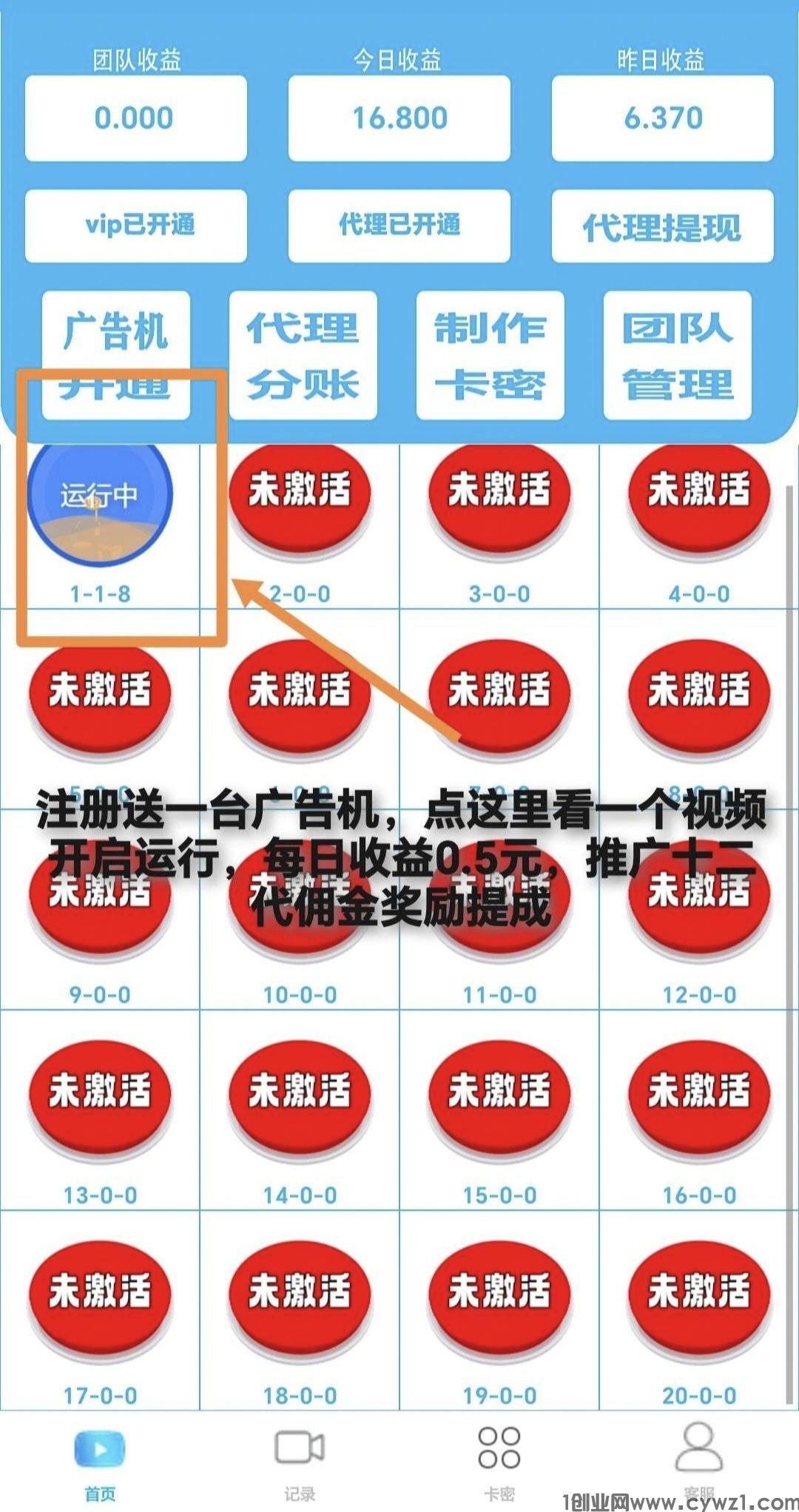Go to the 首页 home tab
The height and width of the screenshot is (1512, 799).
[x=100, y=1461]
